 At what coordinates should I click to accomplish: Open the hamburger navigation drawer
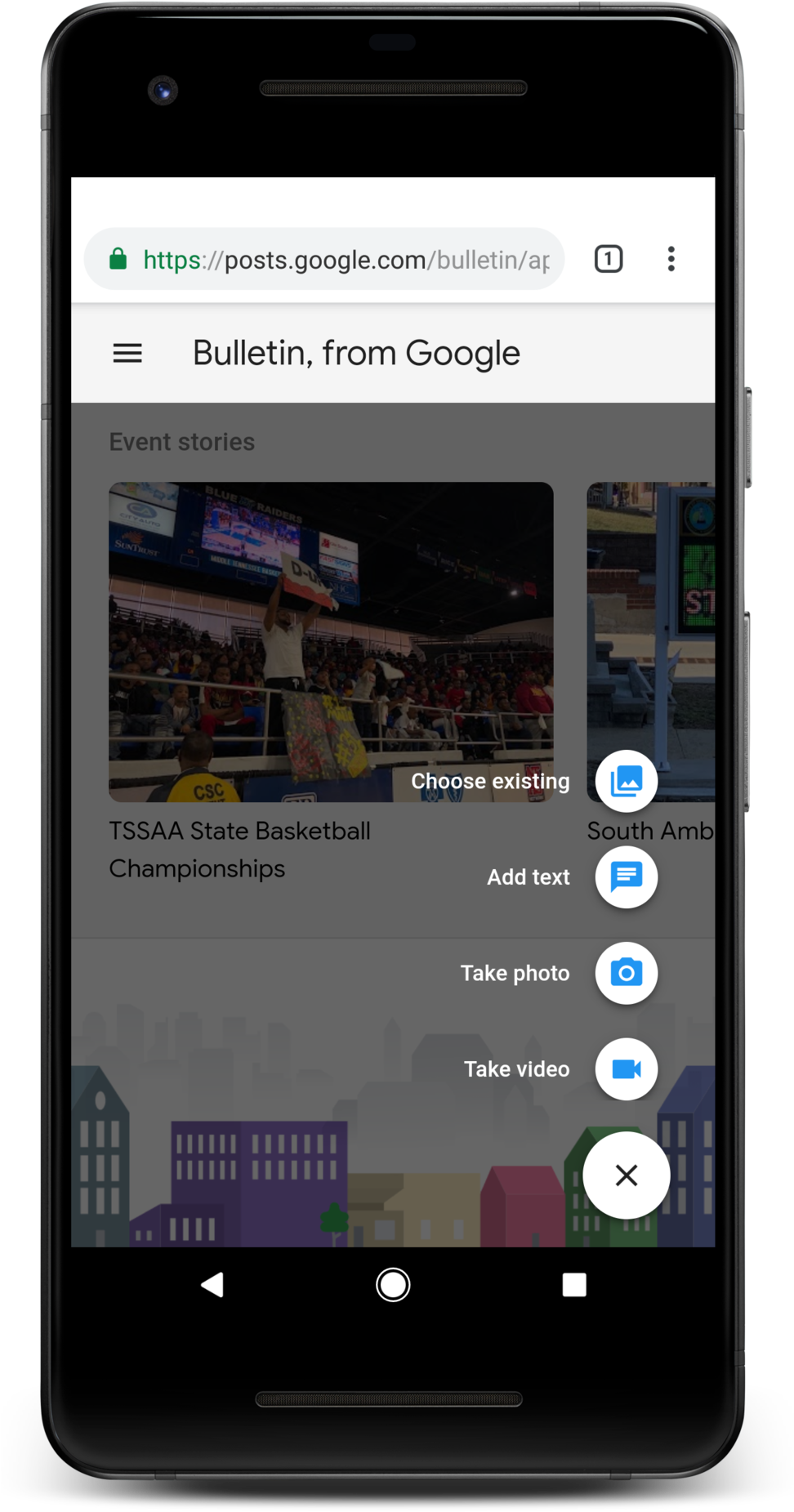click(x=127, y=354)
